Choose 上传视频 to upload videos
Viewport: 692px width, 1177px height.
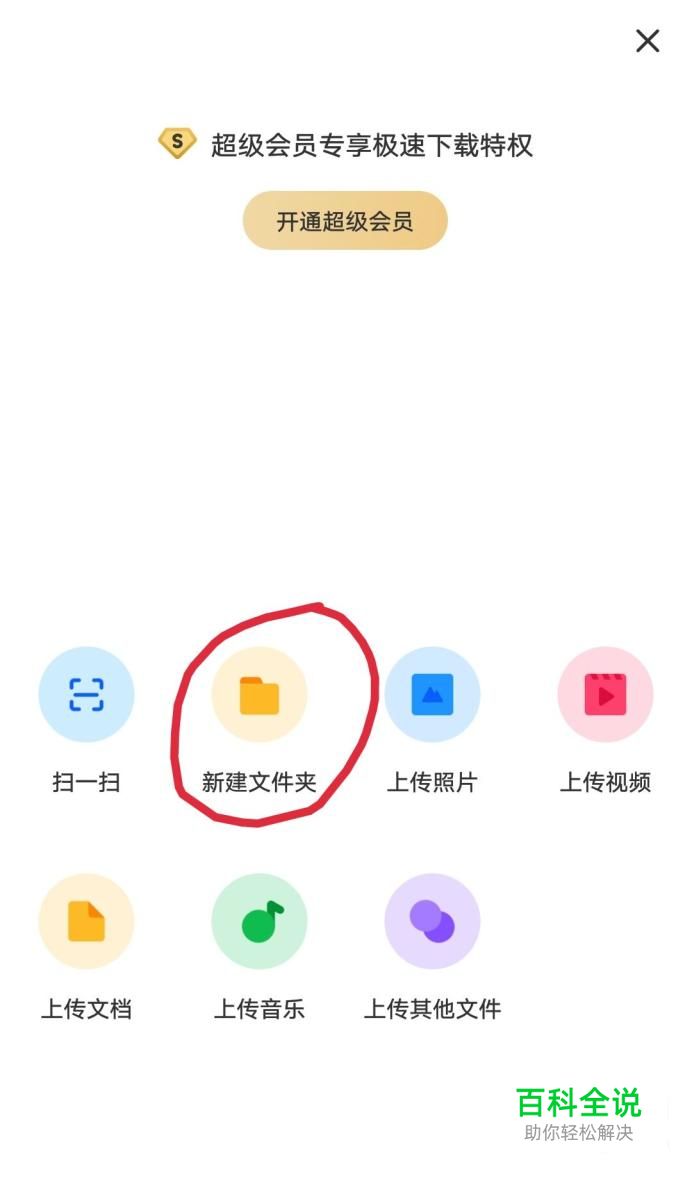[x=605, y=695]
